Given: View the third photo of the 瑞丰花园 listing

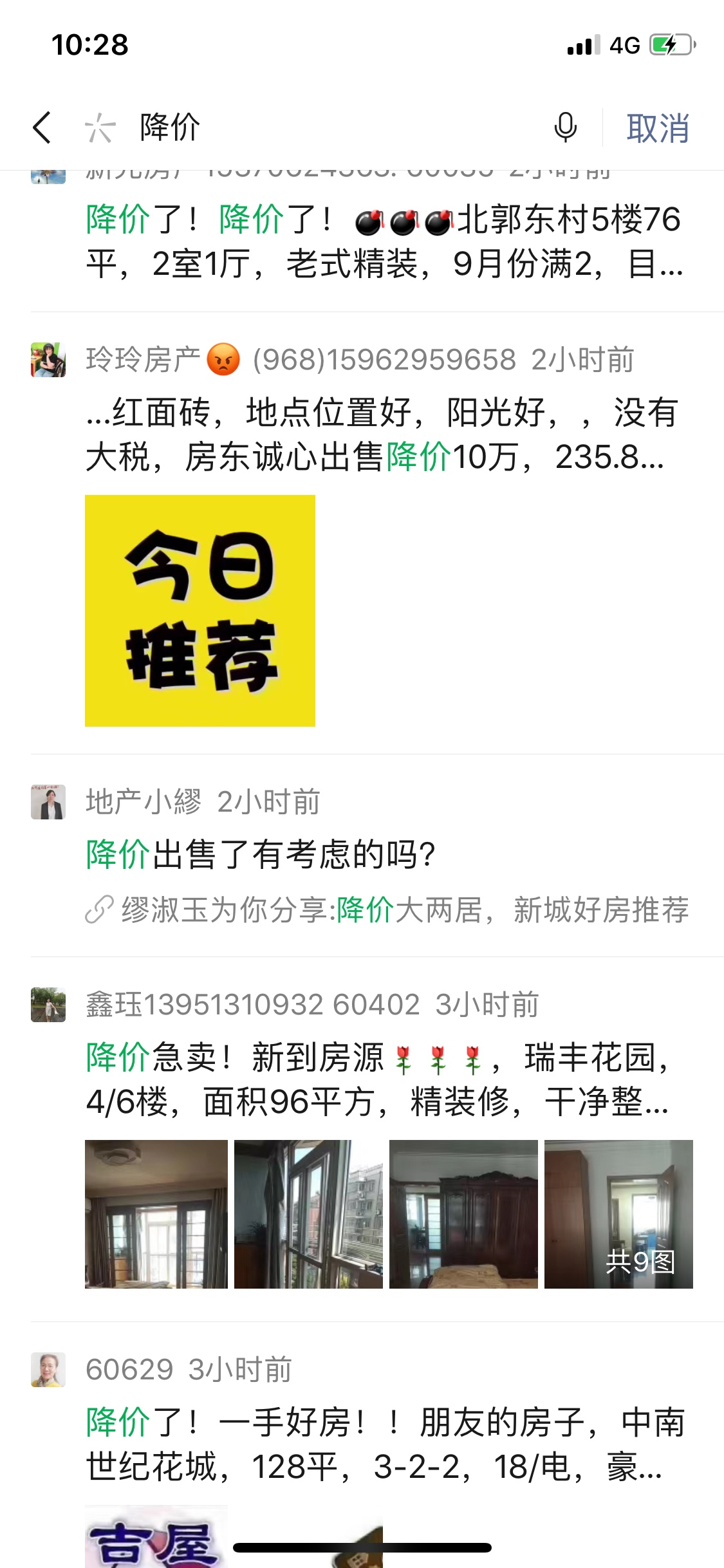Looking at the screenshot, I should [x=463, y=1214].
